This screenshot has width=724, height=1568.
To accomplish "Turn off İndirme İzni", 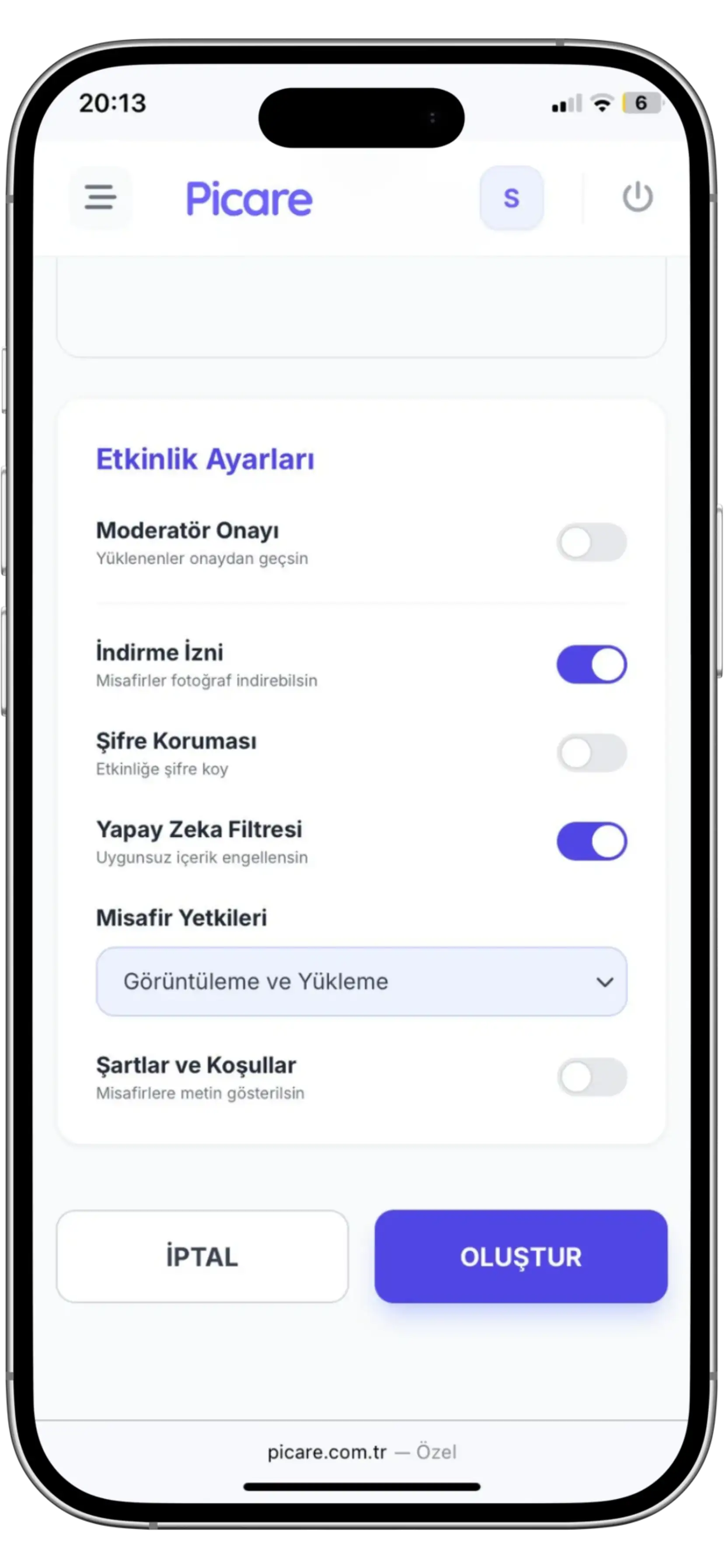I will (x=592, y=664).
